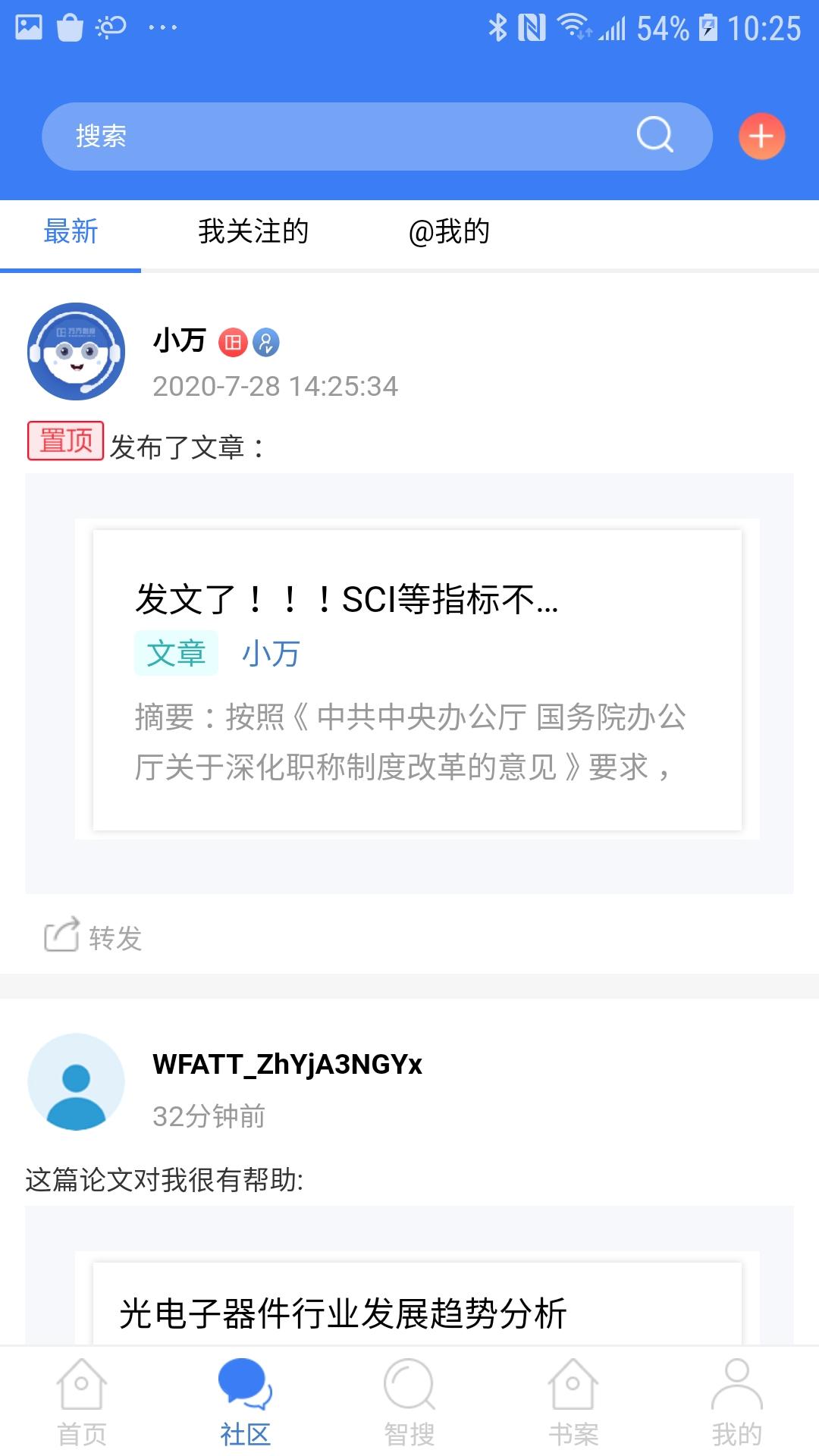Switch to the 书案 tab
The width and height of the screenshot is (819, 1456).
(573, 1403)
